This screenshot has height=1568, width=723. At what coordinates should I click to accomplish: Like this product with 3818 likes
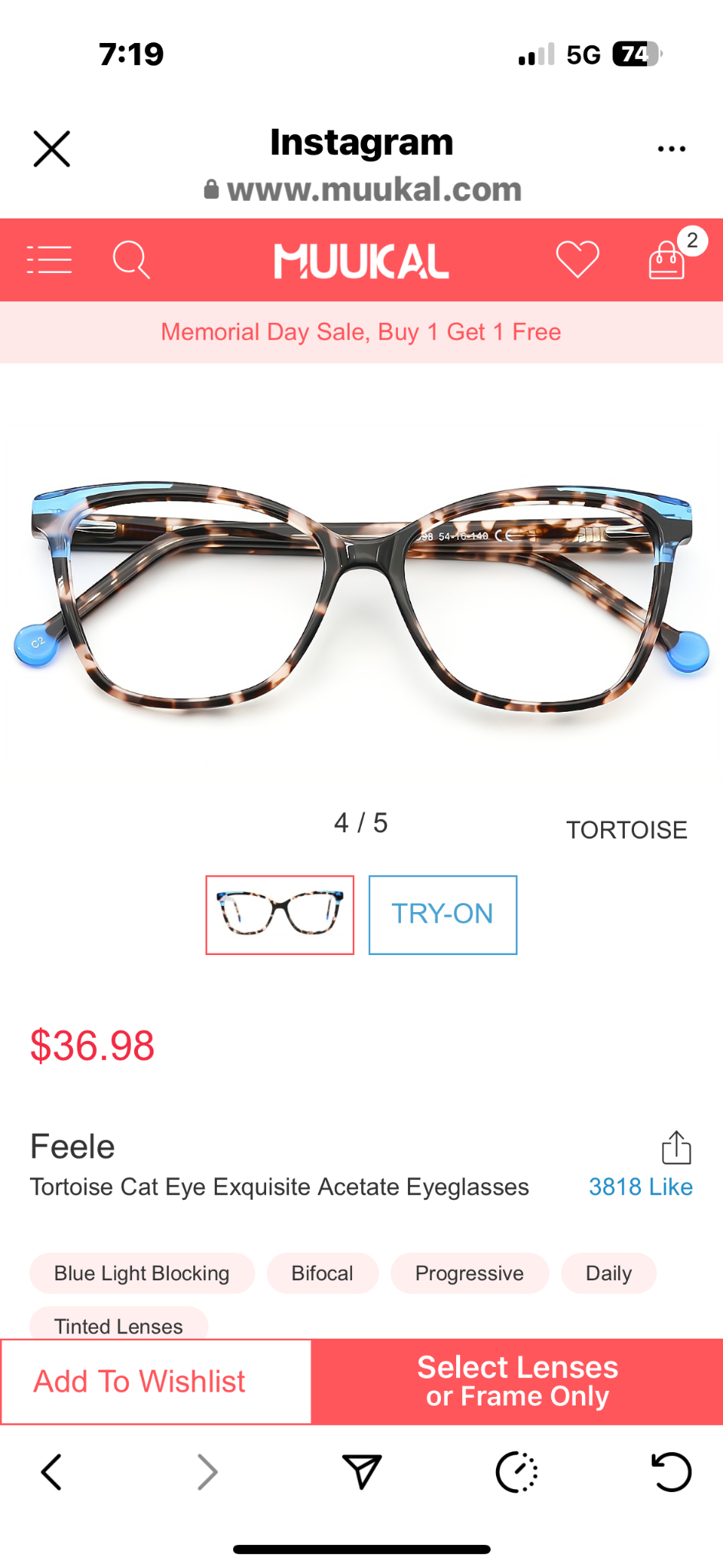pos(640,1187)
